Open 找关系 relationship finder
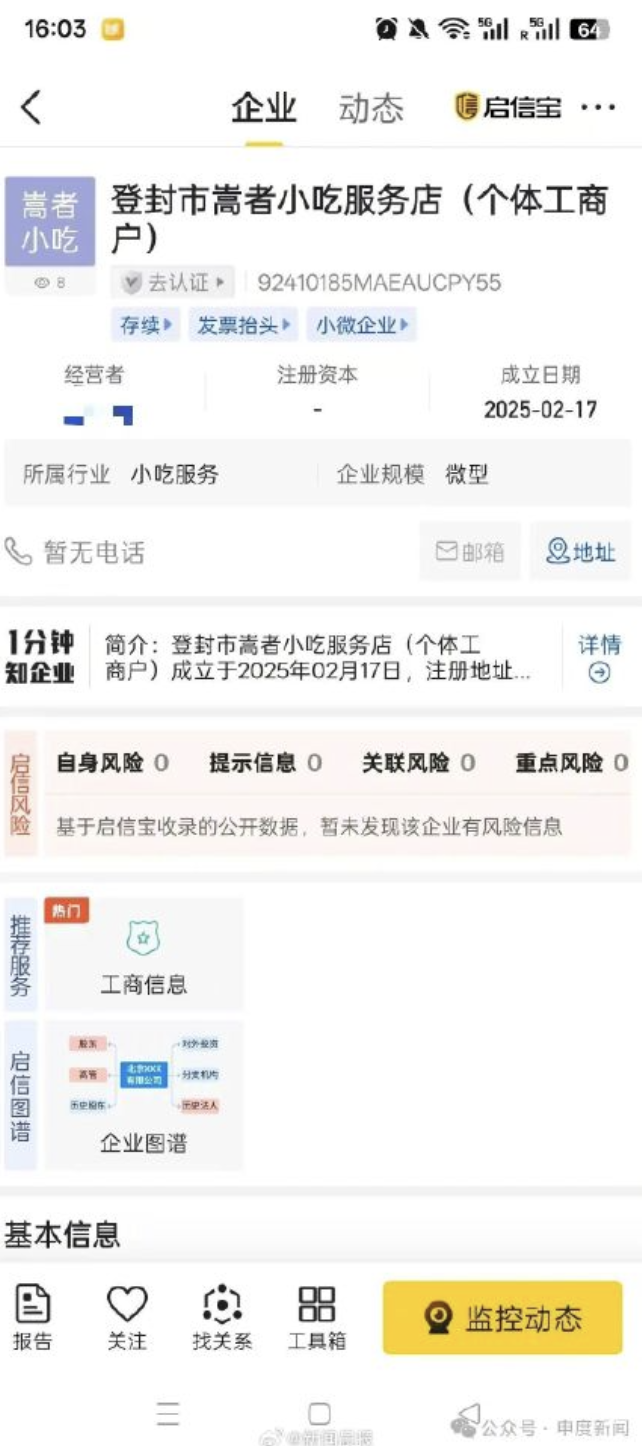Viewport: 642px width, 1446px height. 222,1318
